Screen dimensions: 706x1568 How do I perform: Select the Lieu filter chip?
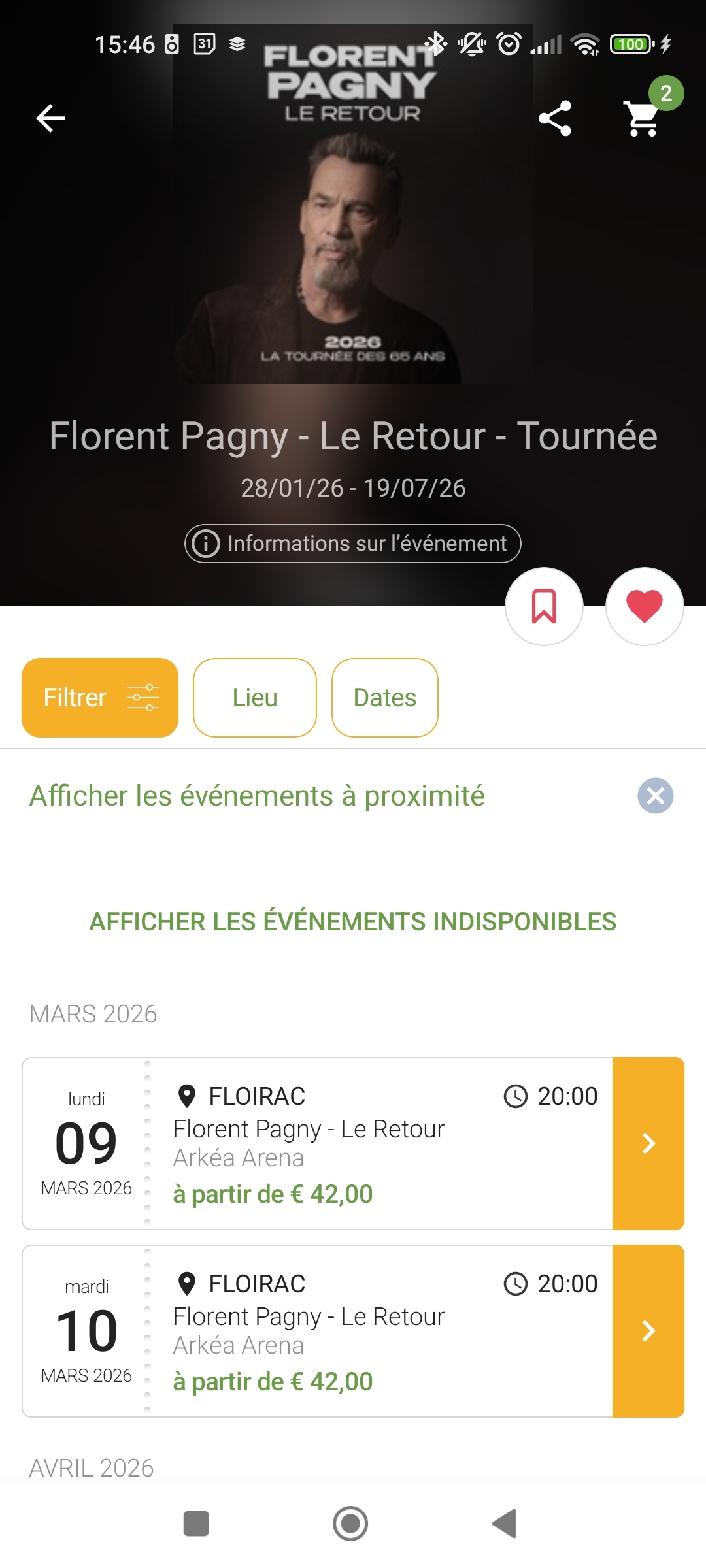[x=255, y=698]
